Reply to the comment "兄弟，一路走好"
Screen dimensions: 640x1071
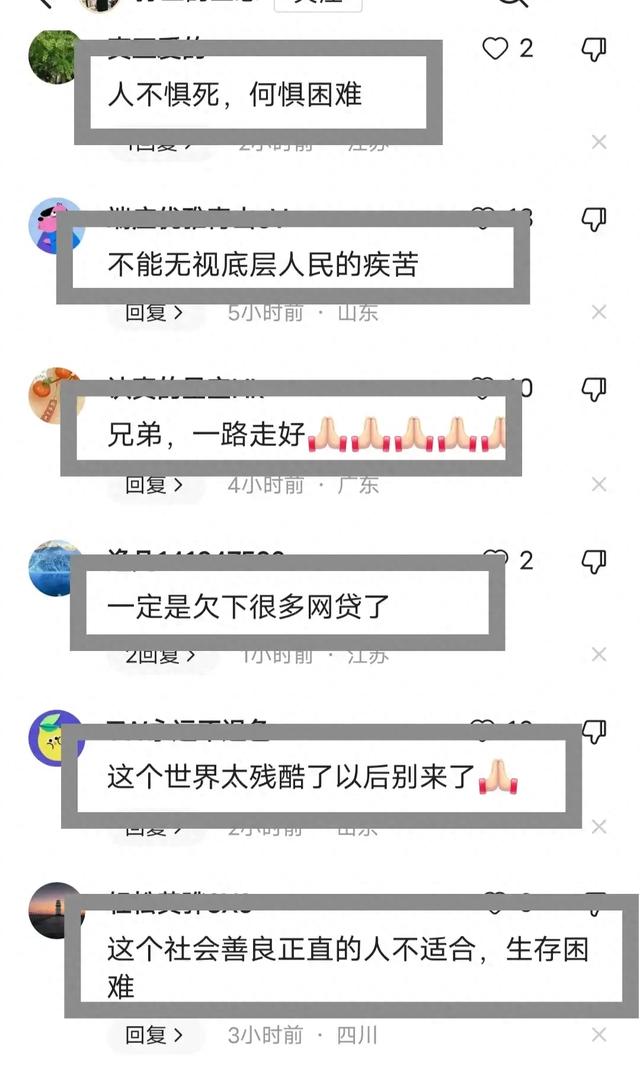(x=153, y=485)
